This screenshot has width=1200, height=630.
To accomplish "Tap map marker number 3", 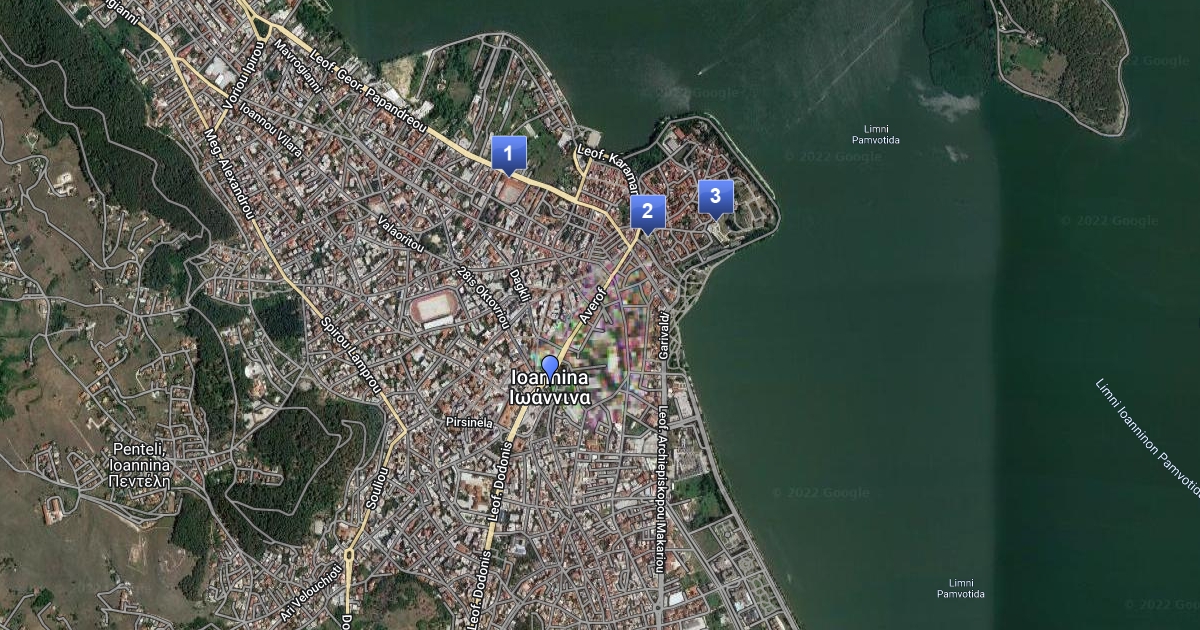I will tap(715, 197).
